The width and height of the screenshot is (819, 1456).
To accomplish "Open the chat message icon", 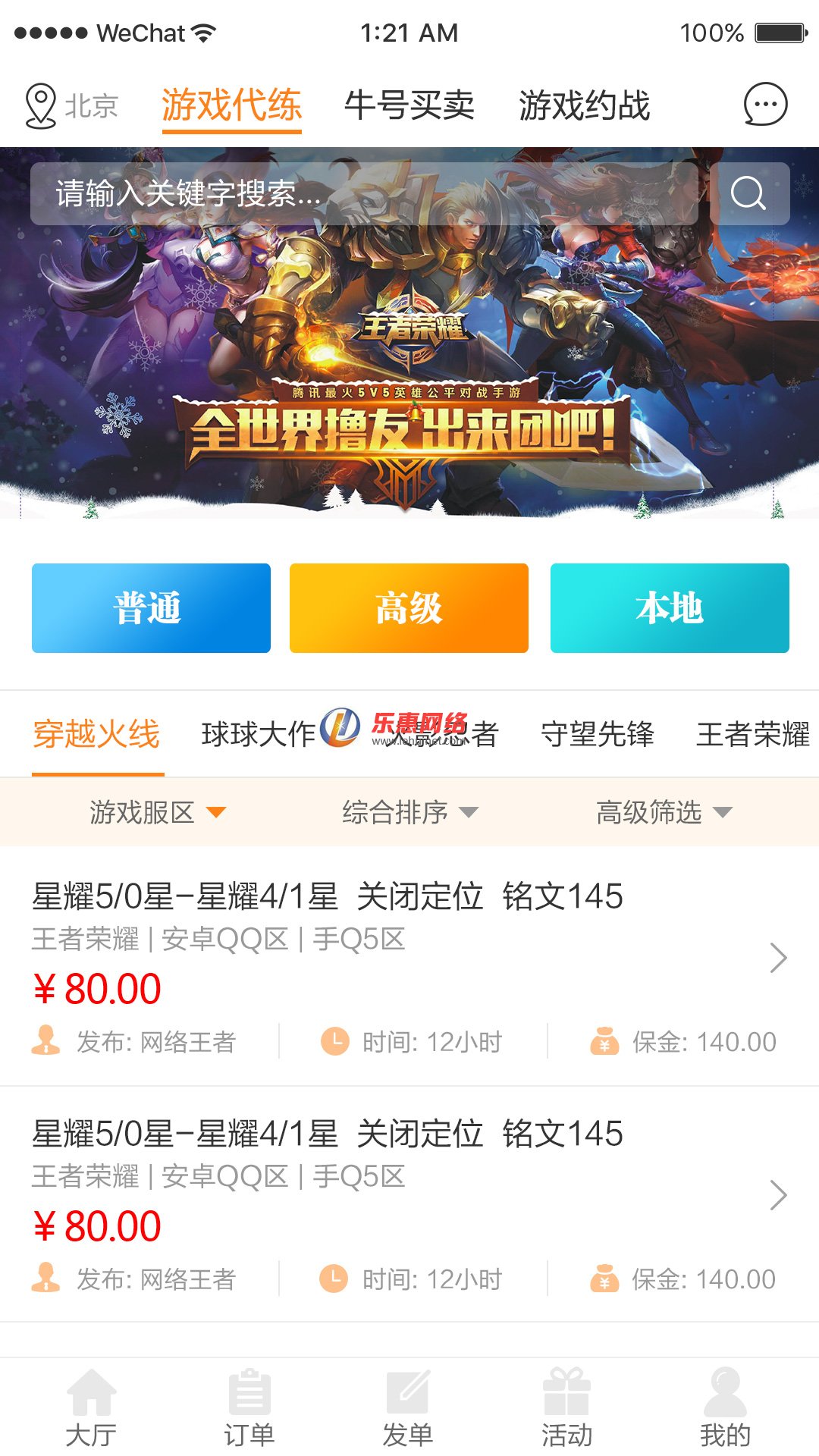I will click(x=765, y=104).
